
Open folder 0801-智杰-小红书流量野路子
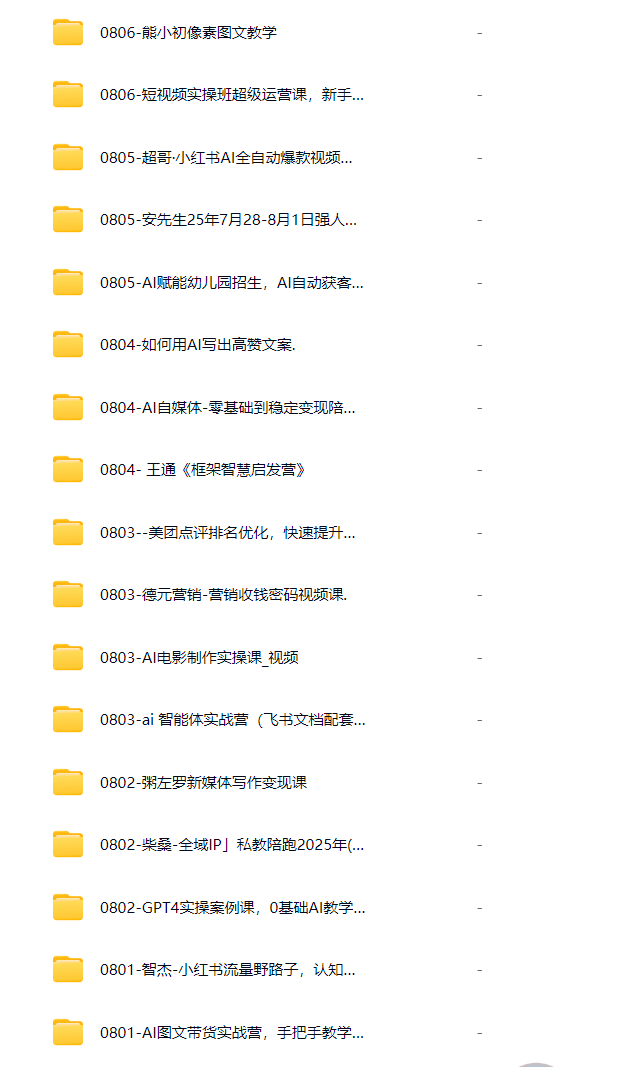pos(227,970)
